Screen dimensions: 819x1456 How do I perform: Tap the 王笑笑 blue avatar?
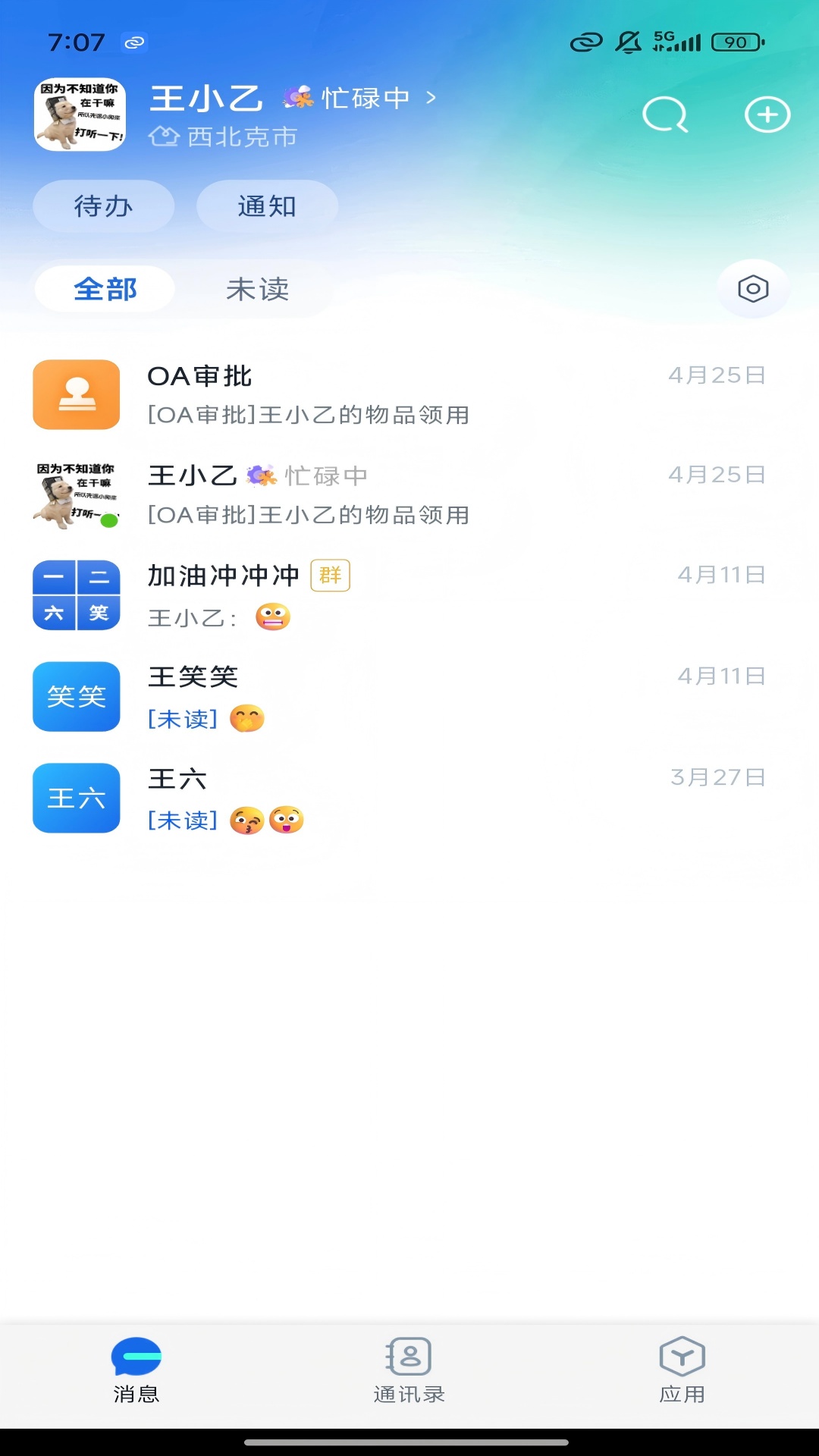(x=75, y=697)
